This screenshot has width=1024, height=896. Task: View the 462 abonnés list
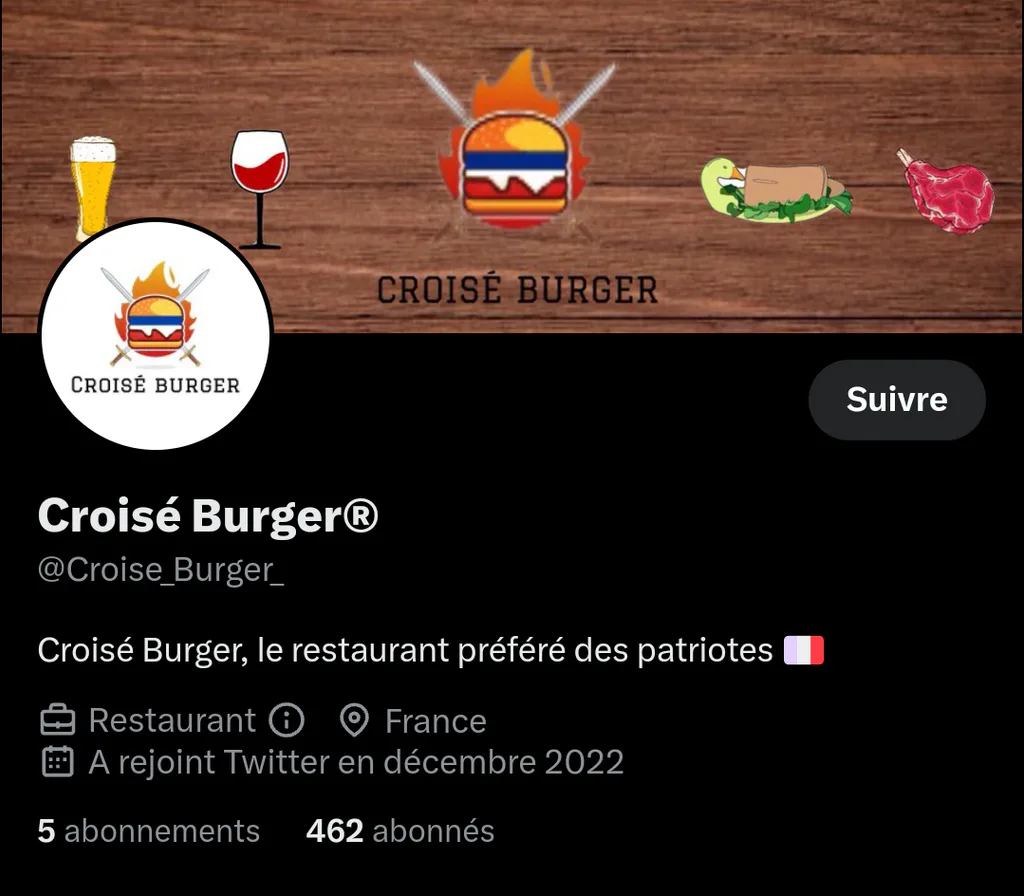pyautogui.click(x=400, y=831)
